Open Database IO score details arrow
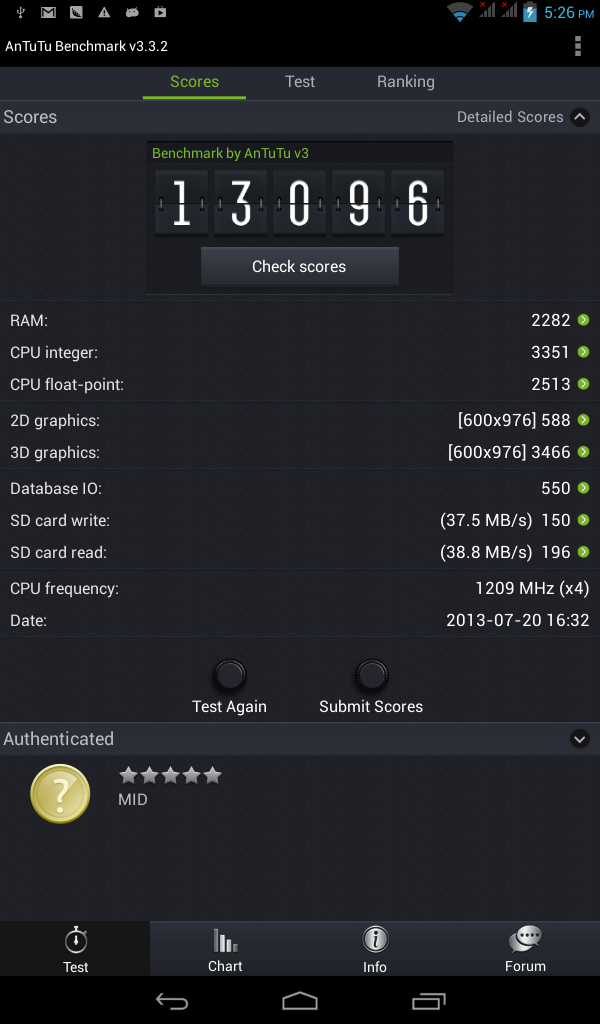Screen dimensions: 600x1024 tap(584, 488)
